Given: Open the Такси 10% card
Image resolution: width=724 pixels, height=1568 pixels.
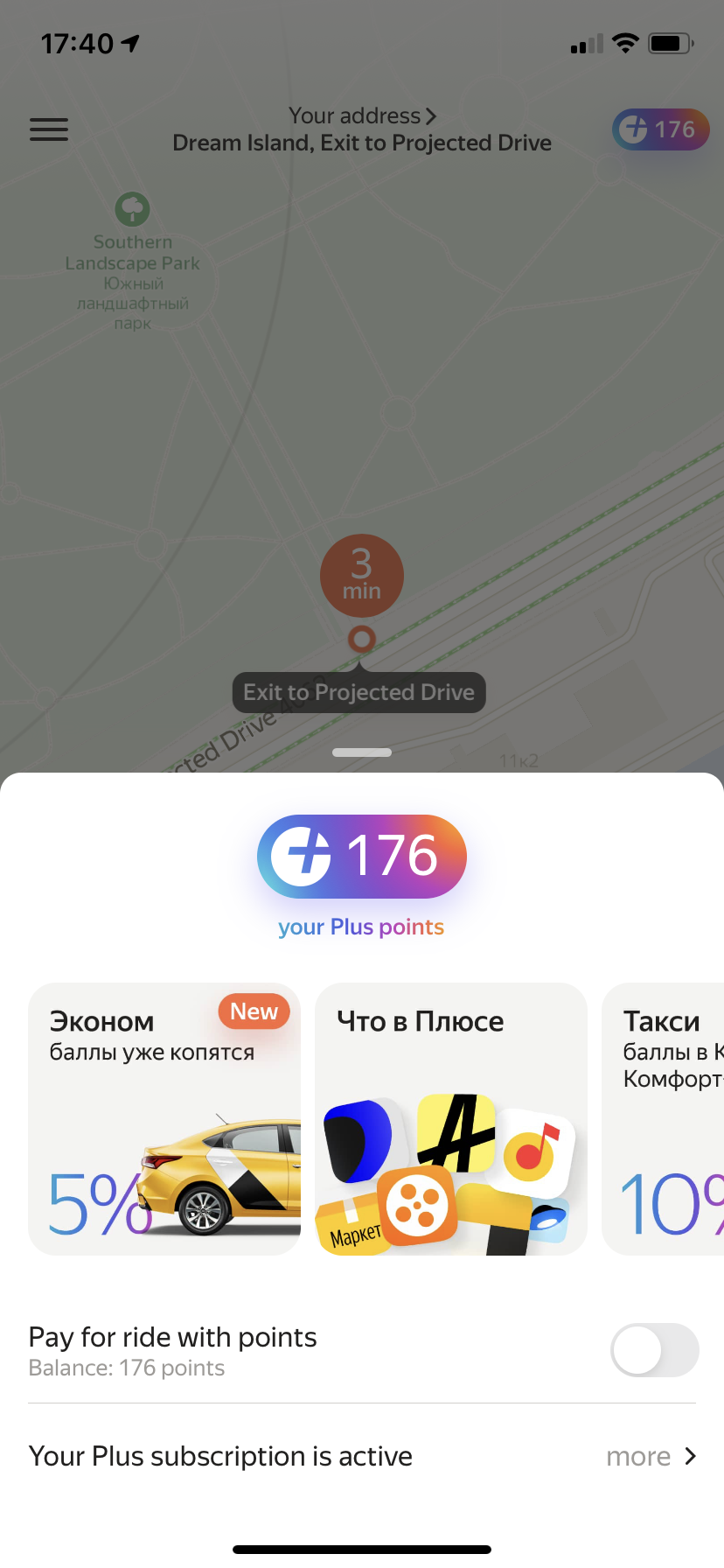Looking at the screenshot, I should pos(665,1118).
